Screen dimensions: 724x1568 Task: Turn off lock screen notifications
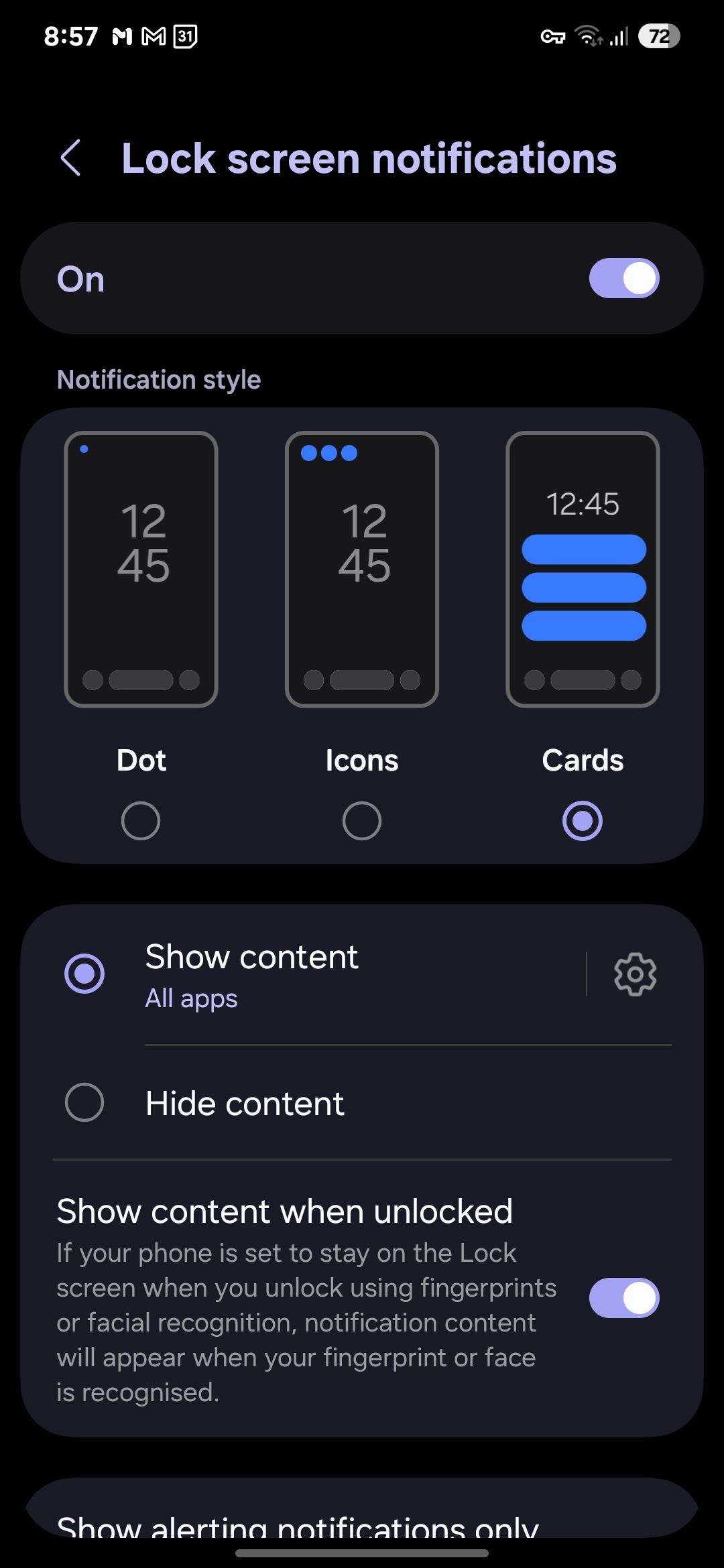coord(623,277)
